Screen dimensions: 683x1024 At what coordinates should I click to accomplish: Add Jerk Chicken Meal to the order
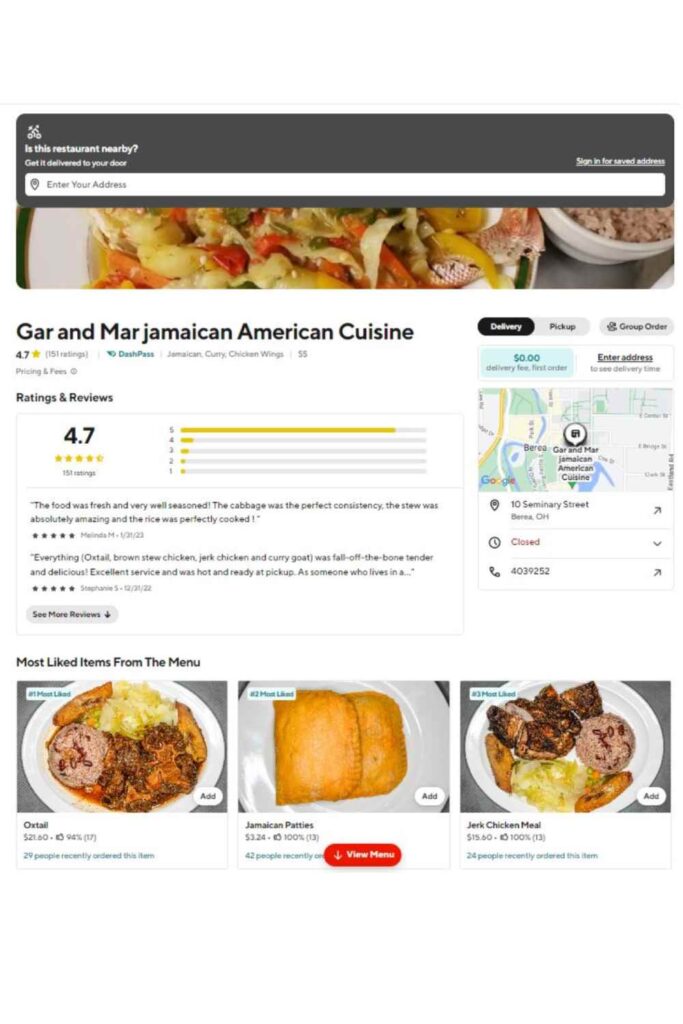[x=651, y=797]
